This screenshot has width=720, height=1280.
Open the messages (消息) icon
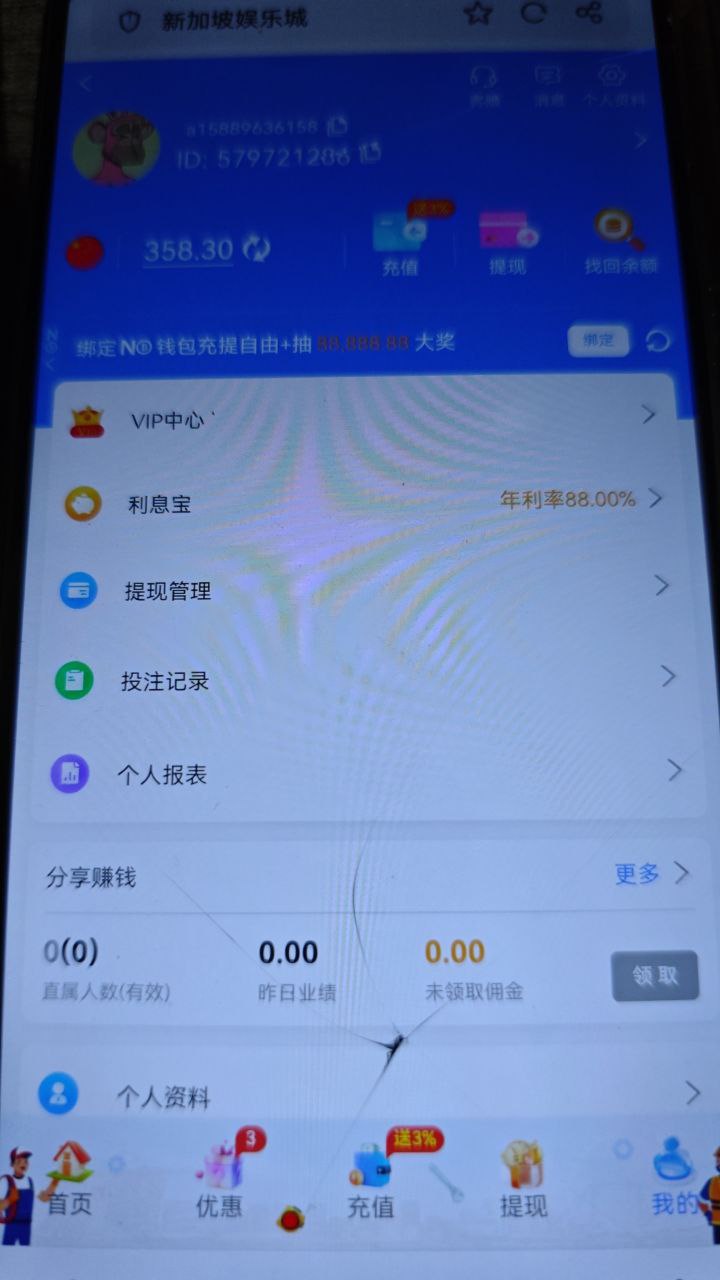coord(548,83)
